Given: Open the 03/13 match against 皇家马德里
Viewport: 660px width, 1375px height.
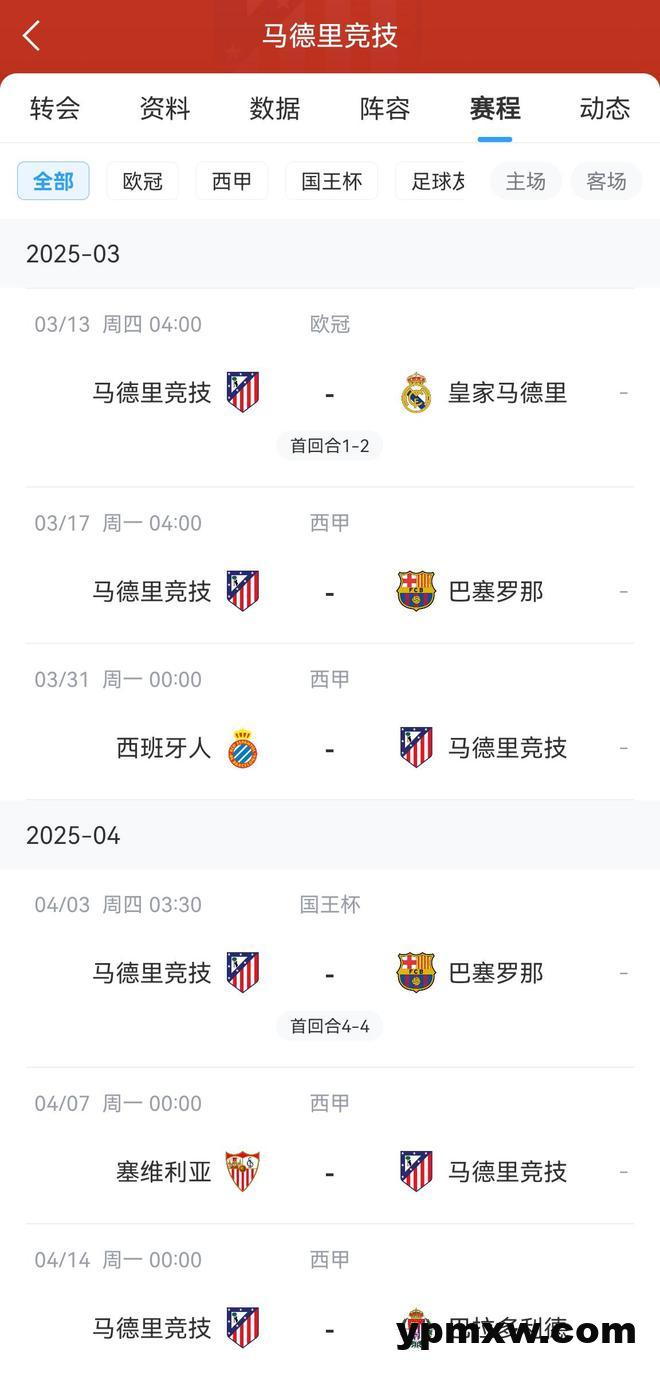Looking at the screenshot, I should pos(330,393).
